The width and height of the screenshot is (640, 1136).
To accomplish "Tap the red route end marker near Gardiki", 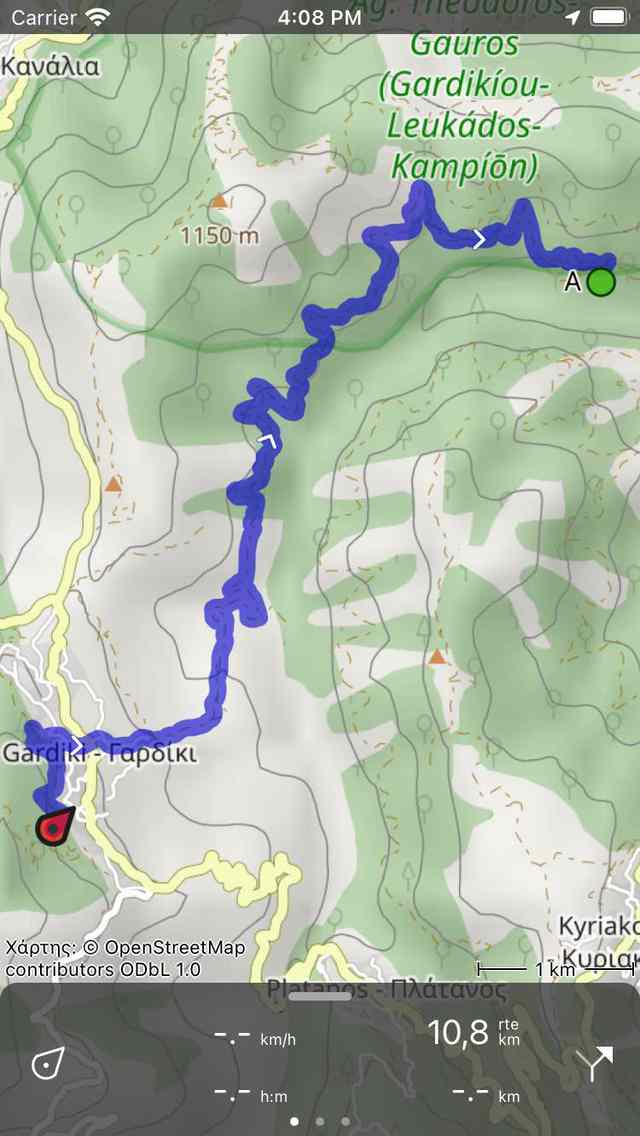I will tap(54, 826).
